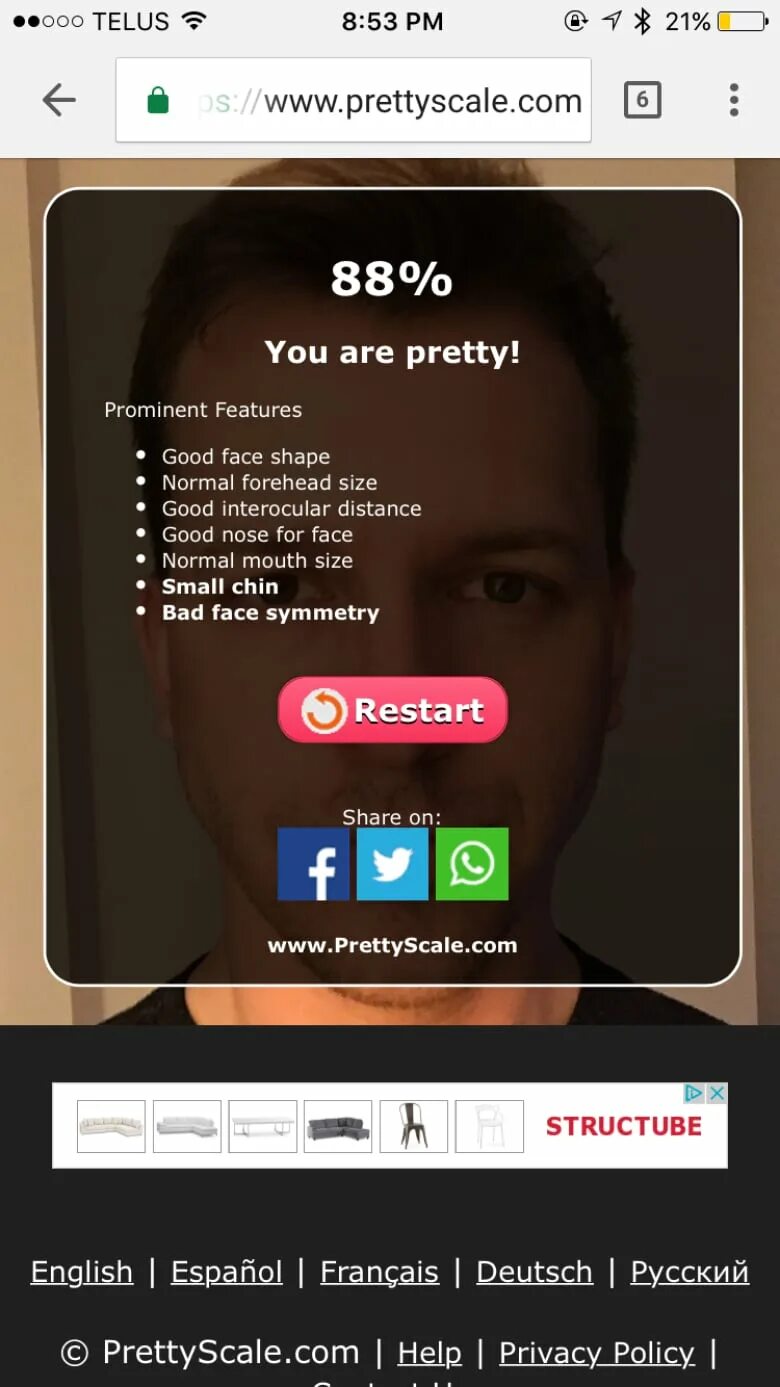Open the Help page link
The height and width of the screenshot is (1387, 780).
click(429, 1353)
